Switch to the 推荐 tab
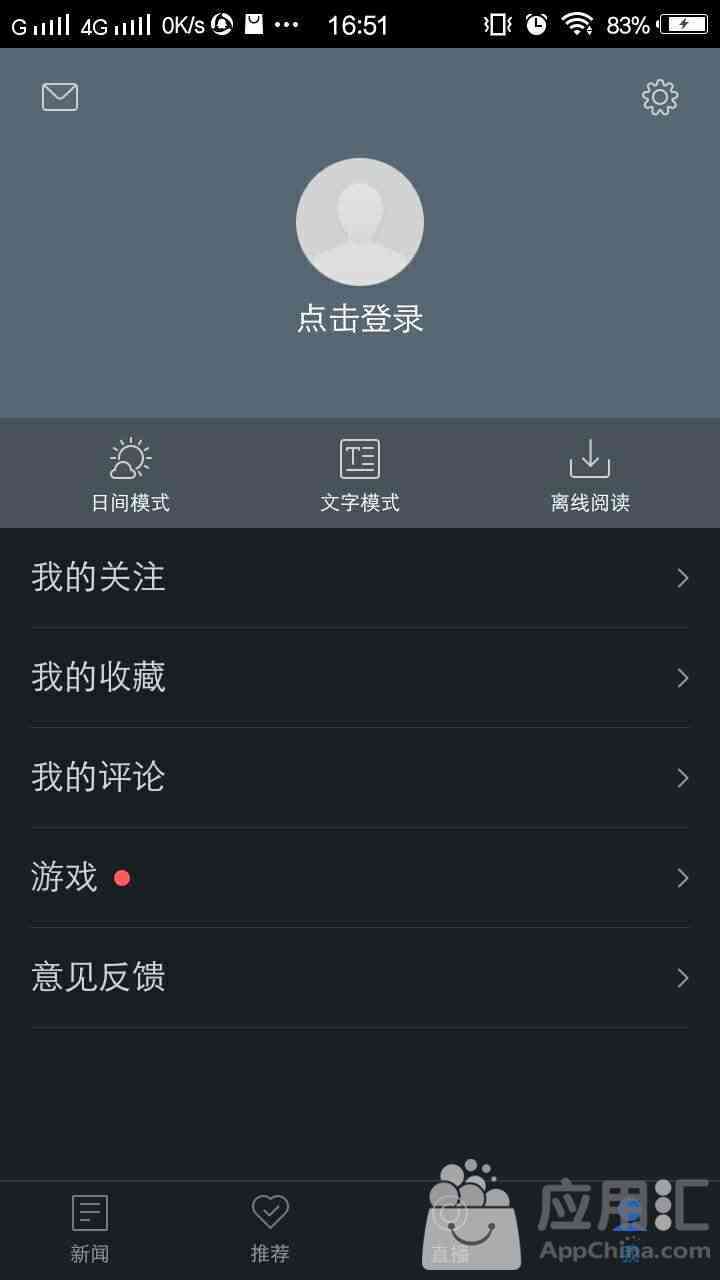720x1280 pixels. pos(270,1230)
